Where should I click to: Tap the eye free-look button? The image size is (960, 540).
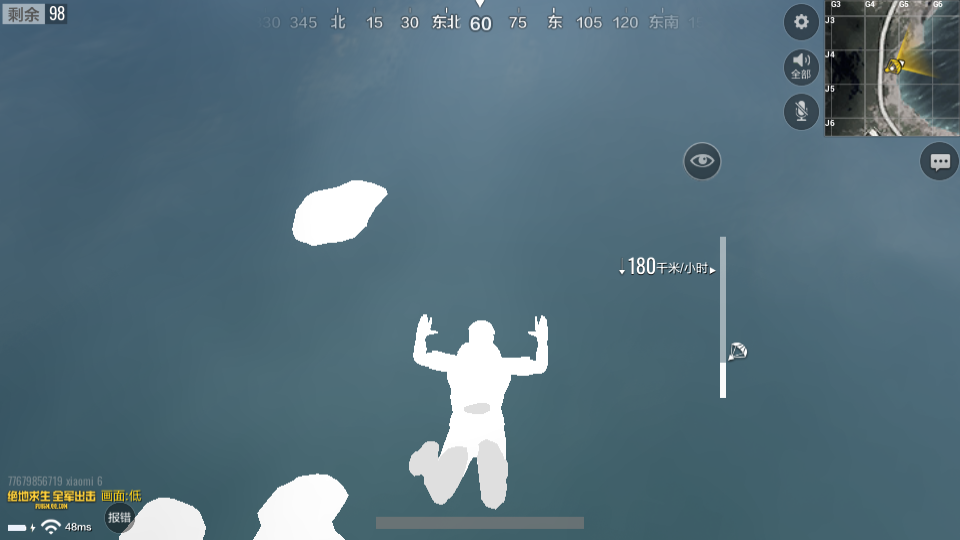[x=702, y=161]
